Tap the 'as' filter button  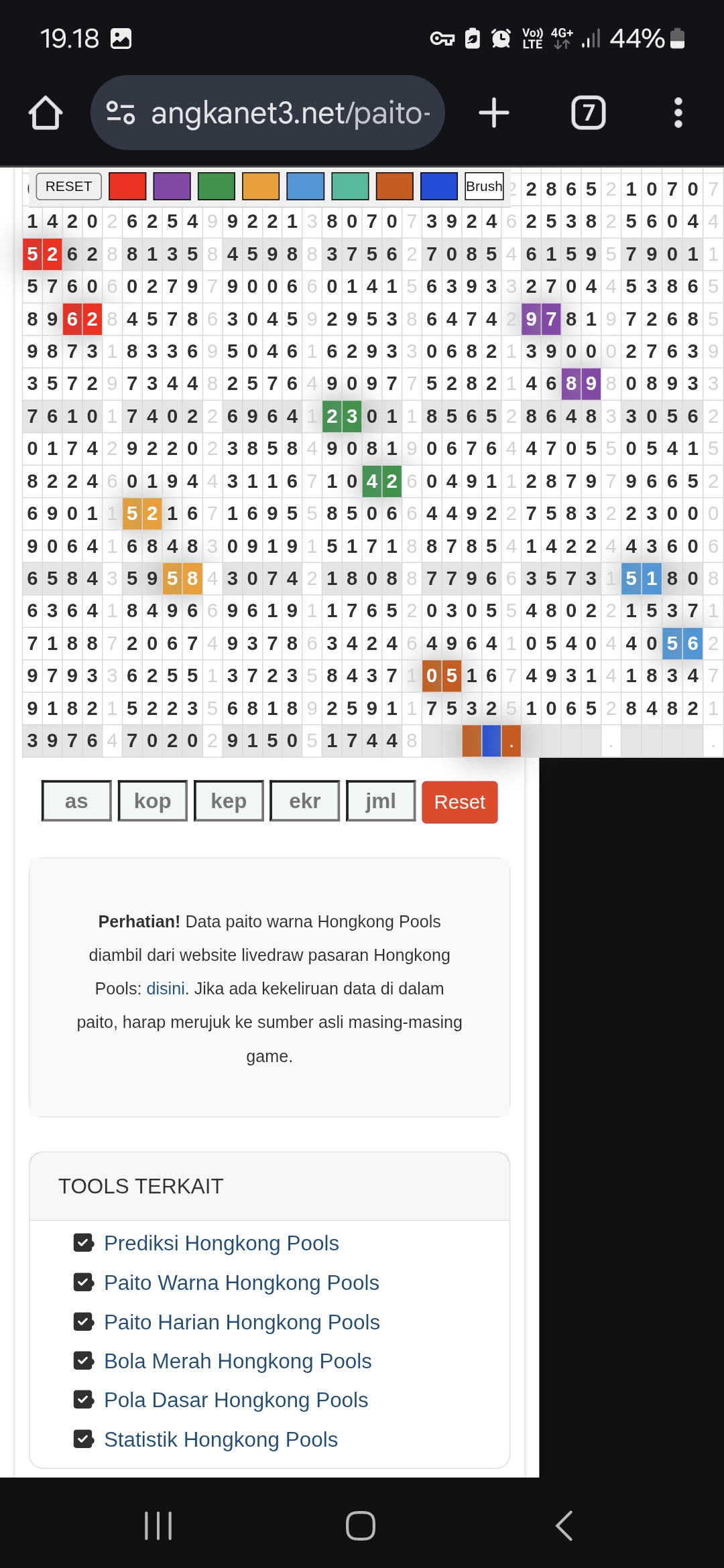pos(76,801)
